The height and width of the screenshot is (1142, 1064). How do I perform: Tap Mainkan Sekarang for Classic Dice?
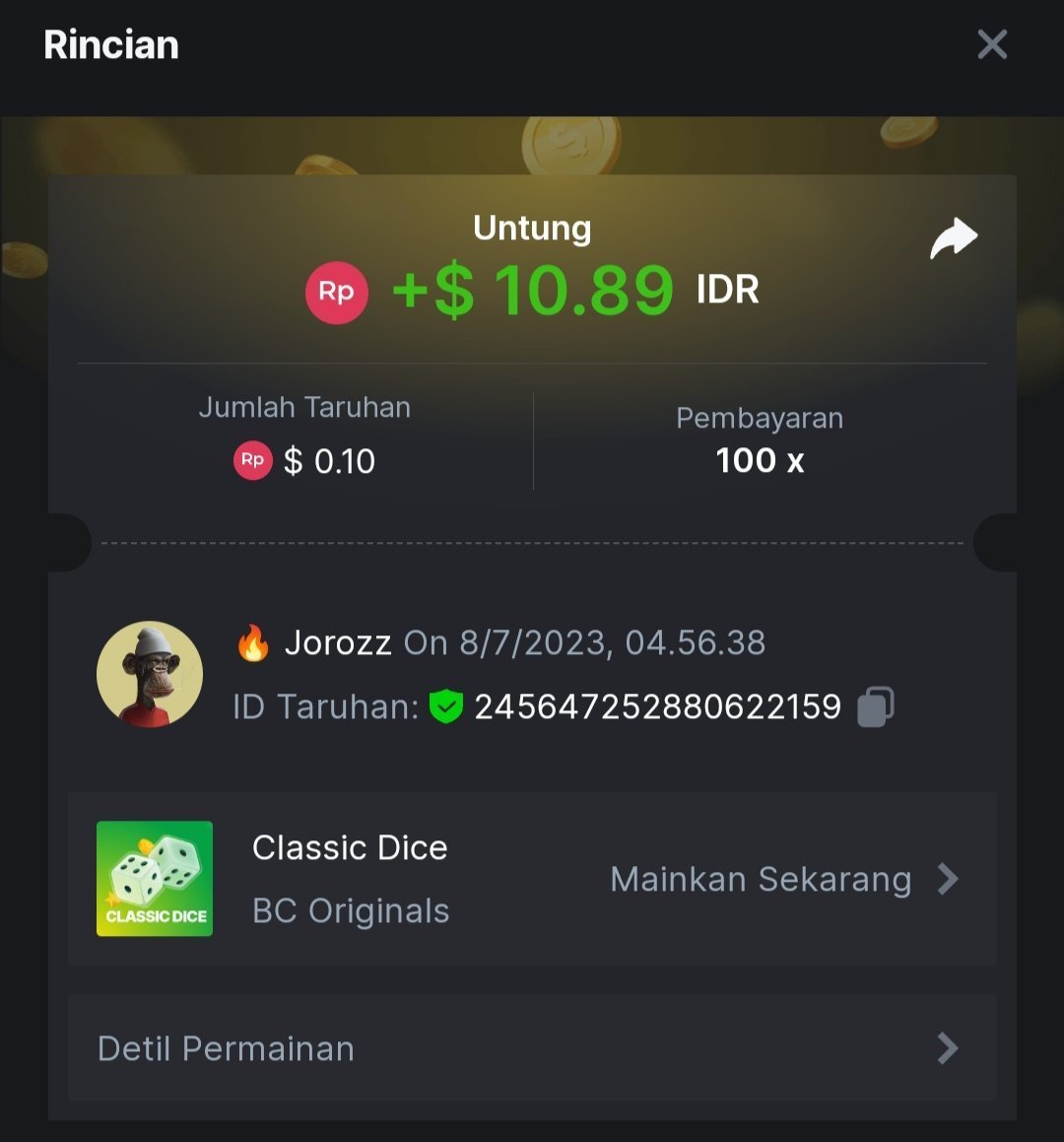783,879
